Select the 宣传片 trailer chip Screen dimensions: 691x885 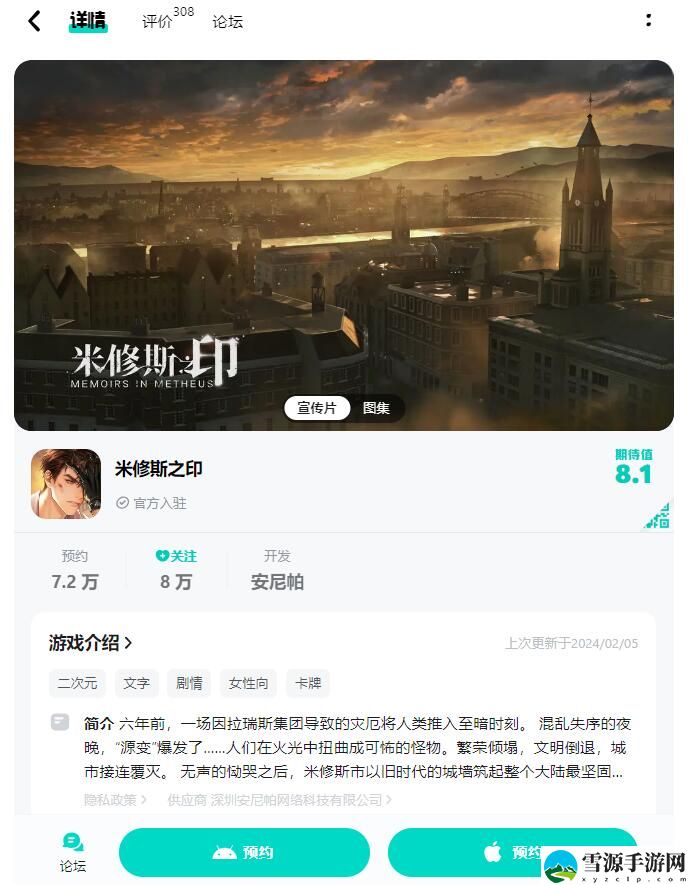[317, 408]
